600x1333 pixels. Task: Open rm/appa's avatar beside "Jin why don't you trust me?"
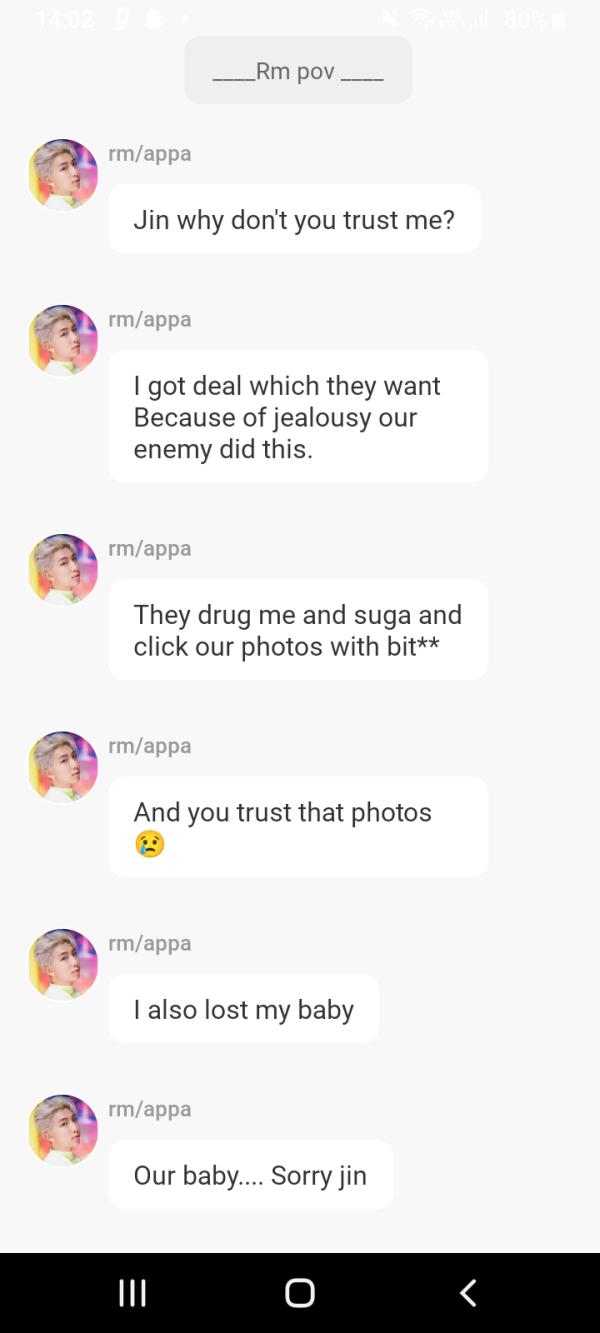[63, 175]
